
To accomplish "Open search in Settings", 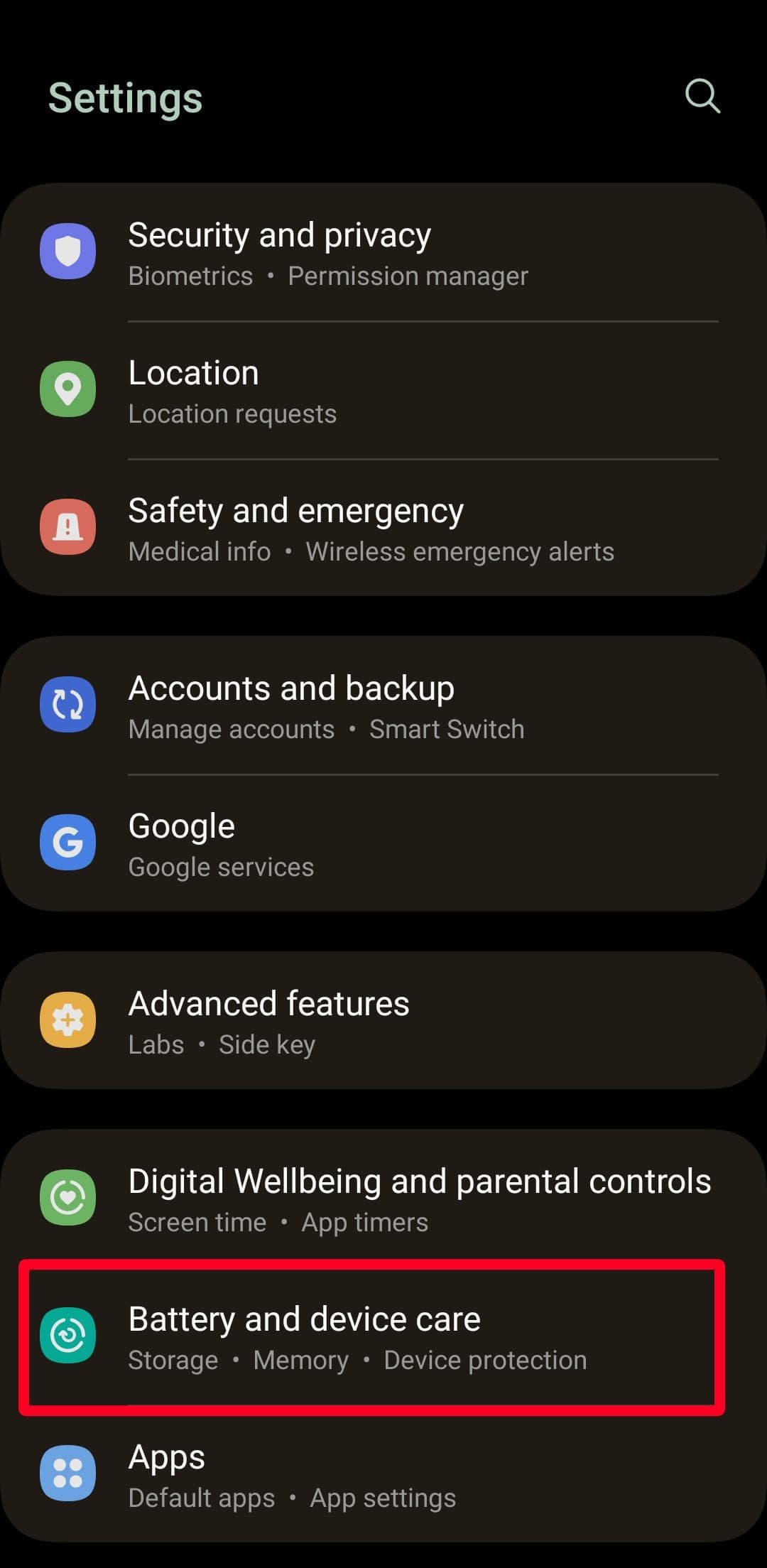I will pos(702,97).
